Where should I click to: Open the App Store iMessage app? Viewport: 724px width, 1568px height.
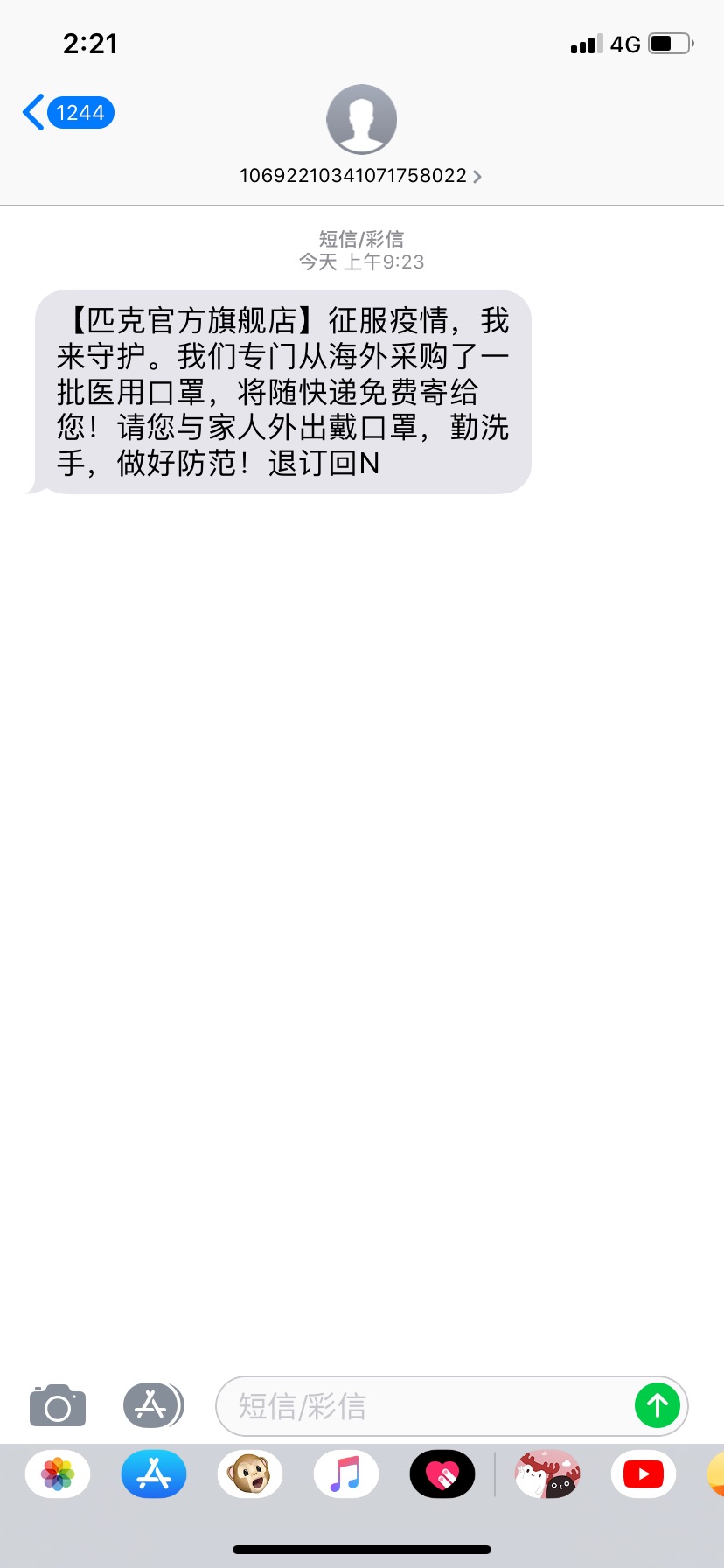pyautogui.click(x=154, y=1474)
